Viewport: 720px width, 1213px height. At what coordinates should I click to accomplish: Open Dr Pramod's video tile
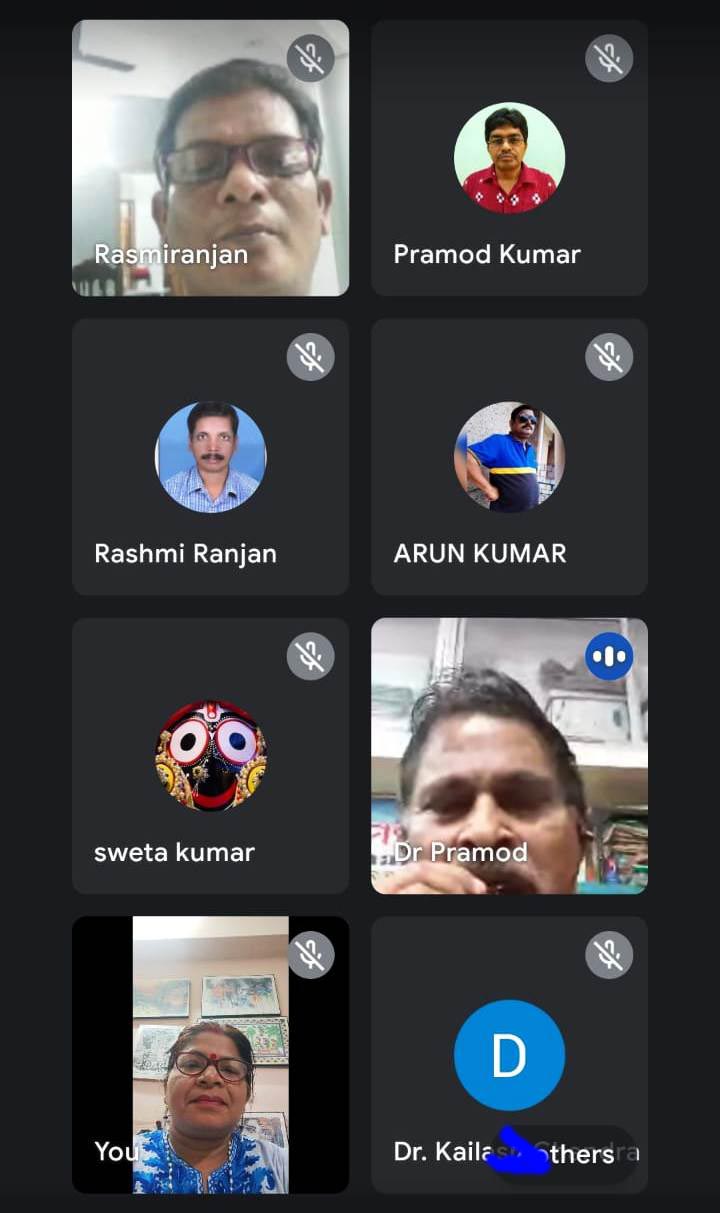(509, 755)
